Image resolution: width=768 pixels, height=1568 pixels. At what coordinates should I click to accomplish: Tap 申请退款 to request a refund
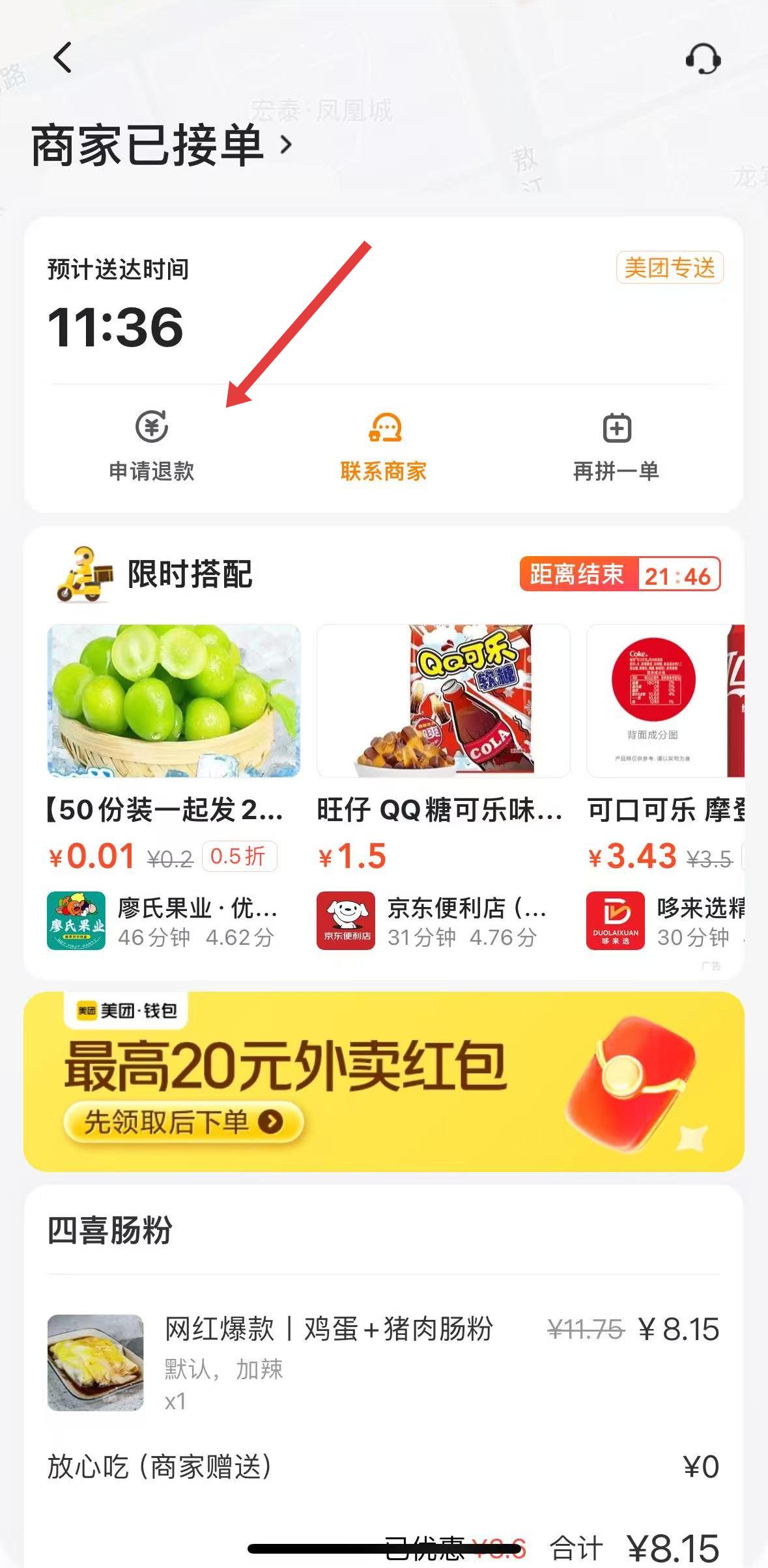point(152,445)
